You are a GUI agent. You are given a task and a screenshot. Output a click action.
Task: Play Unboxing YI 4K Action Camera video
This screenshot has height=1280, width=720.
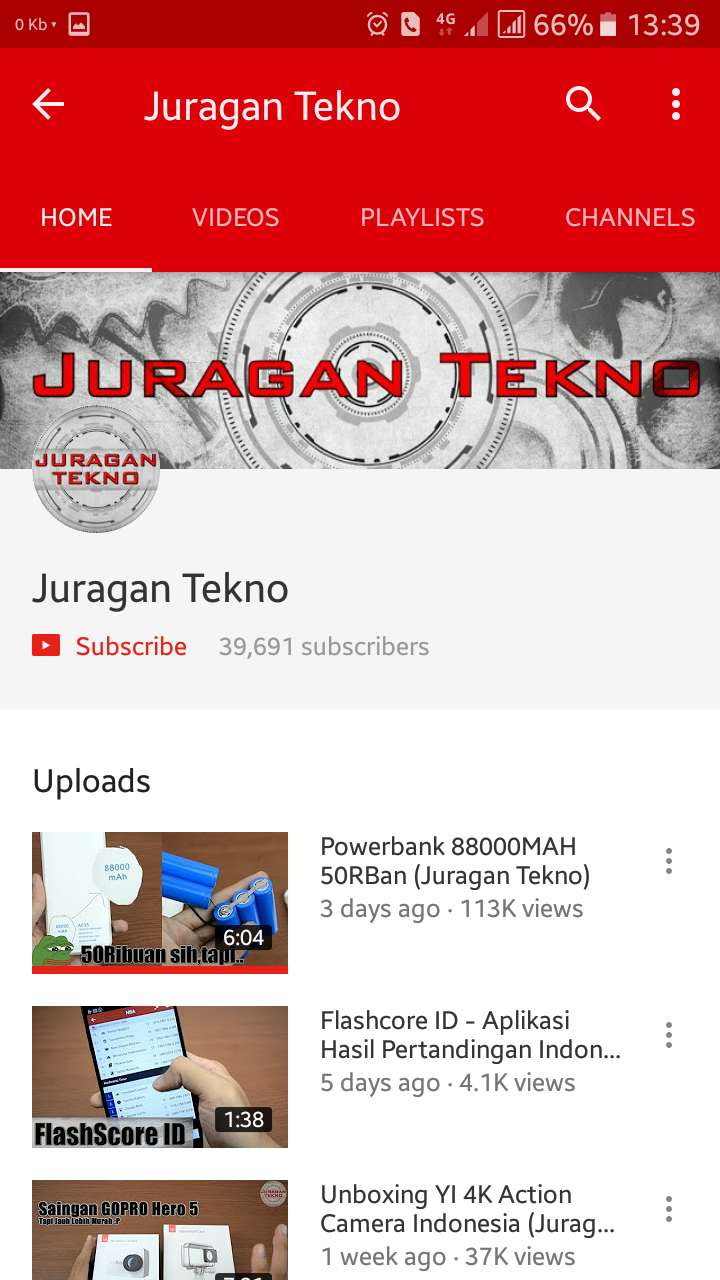click(x=160, y=1232)
